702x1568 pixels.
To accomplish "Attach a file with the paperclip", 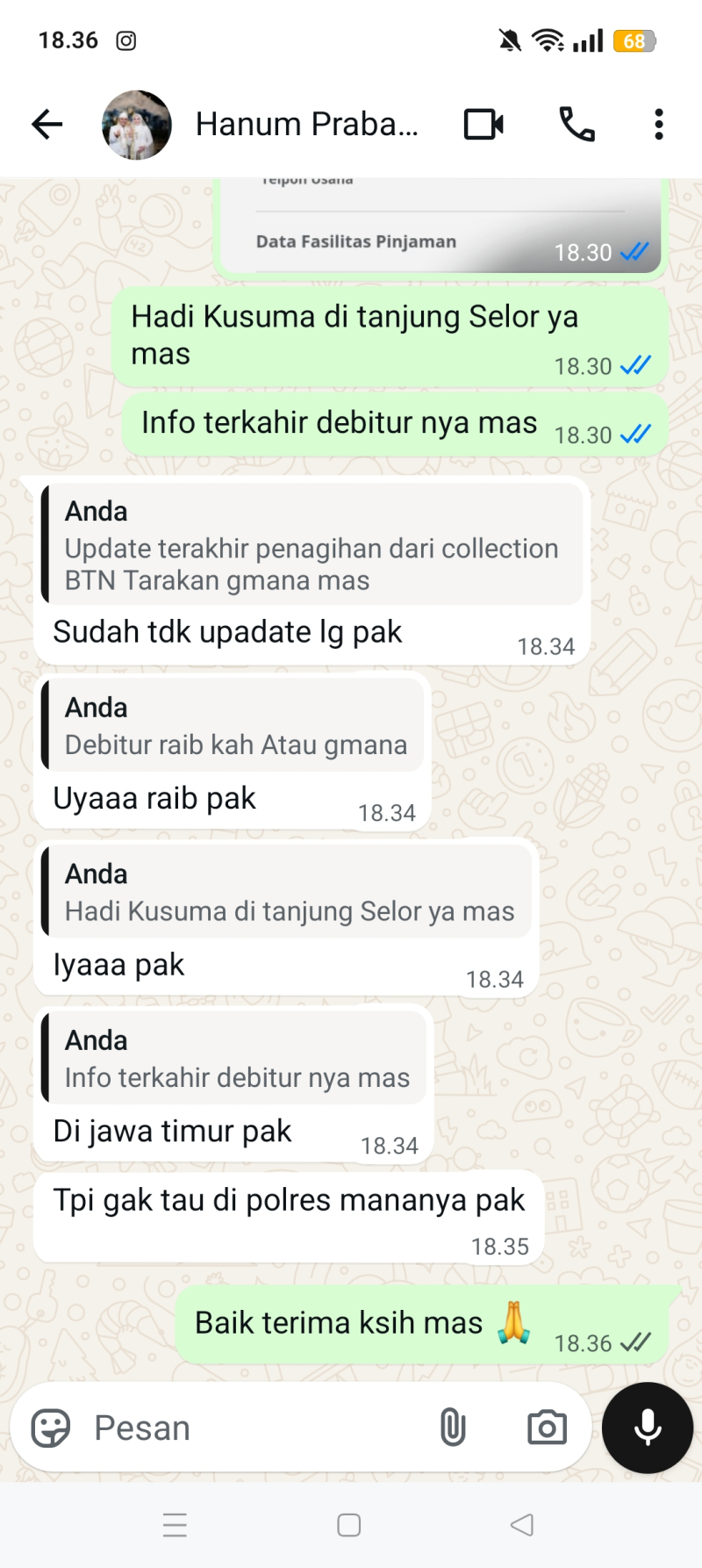I will click(453, 1428).
